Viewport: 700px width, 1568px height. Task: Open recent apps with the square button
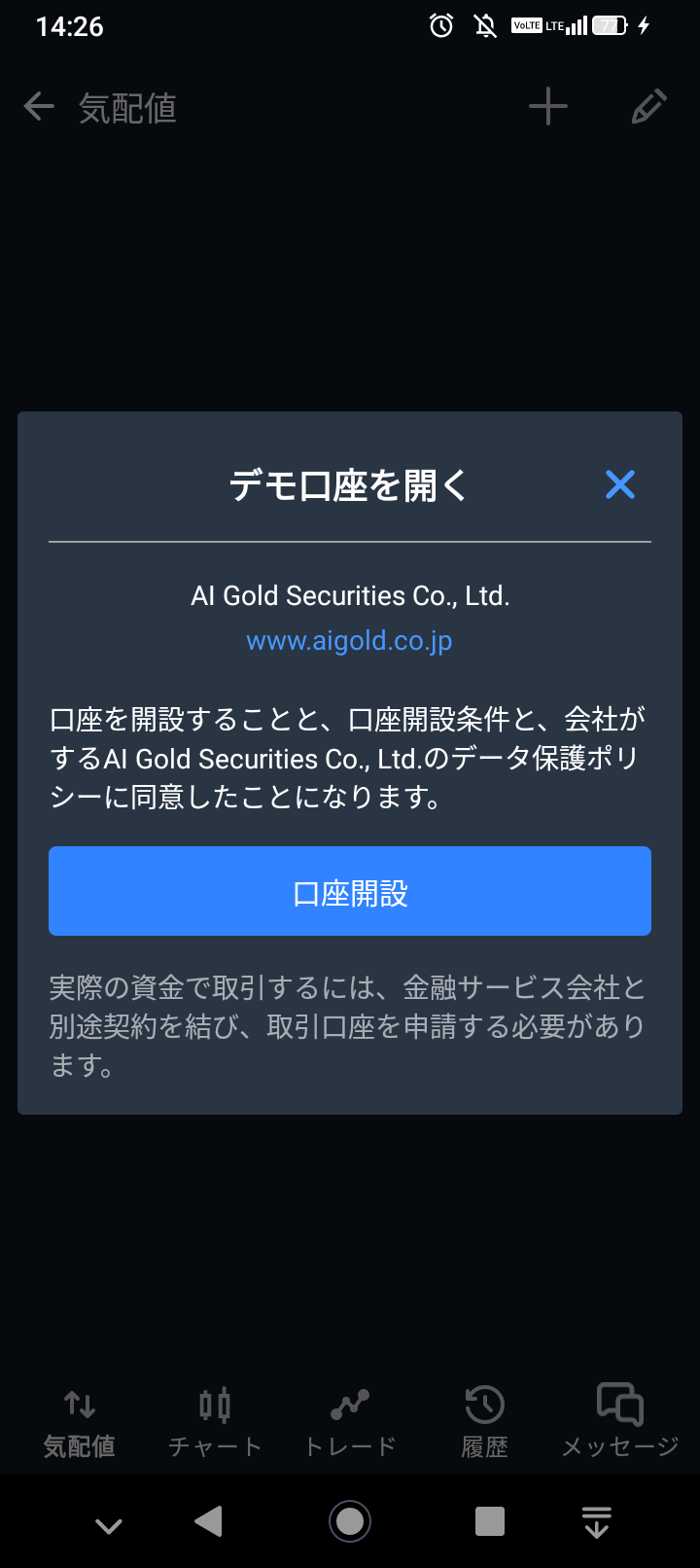490,1521
